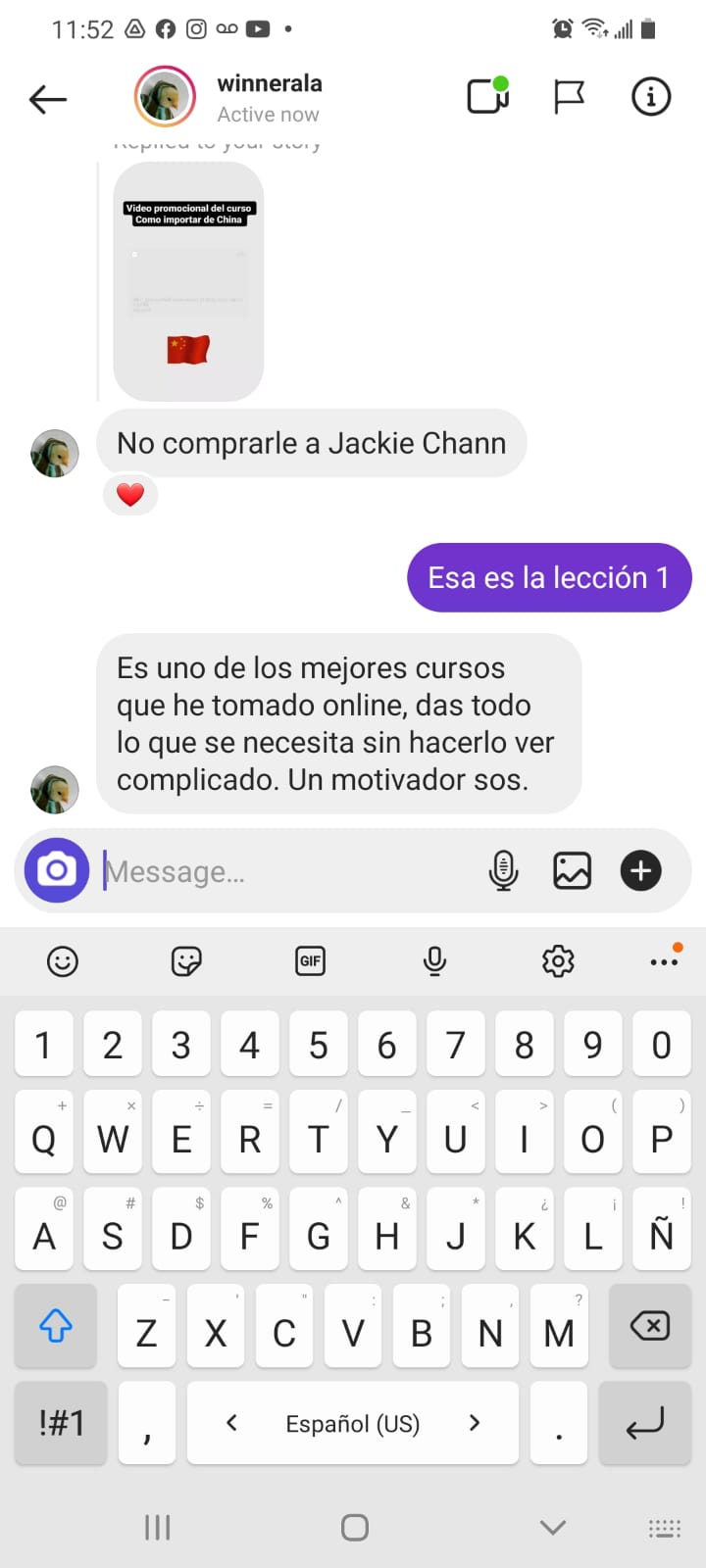Switch to symbols with !#1 key
The width and height of the screenshot is (706, 1568).
click(61, 1423)
